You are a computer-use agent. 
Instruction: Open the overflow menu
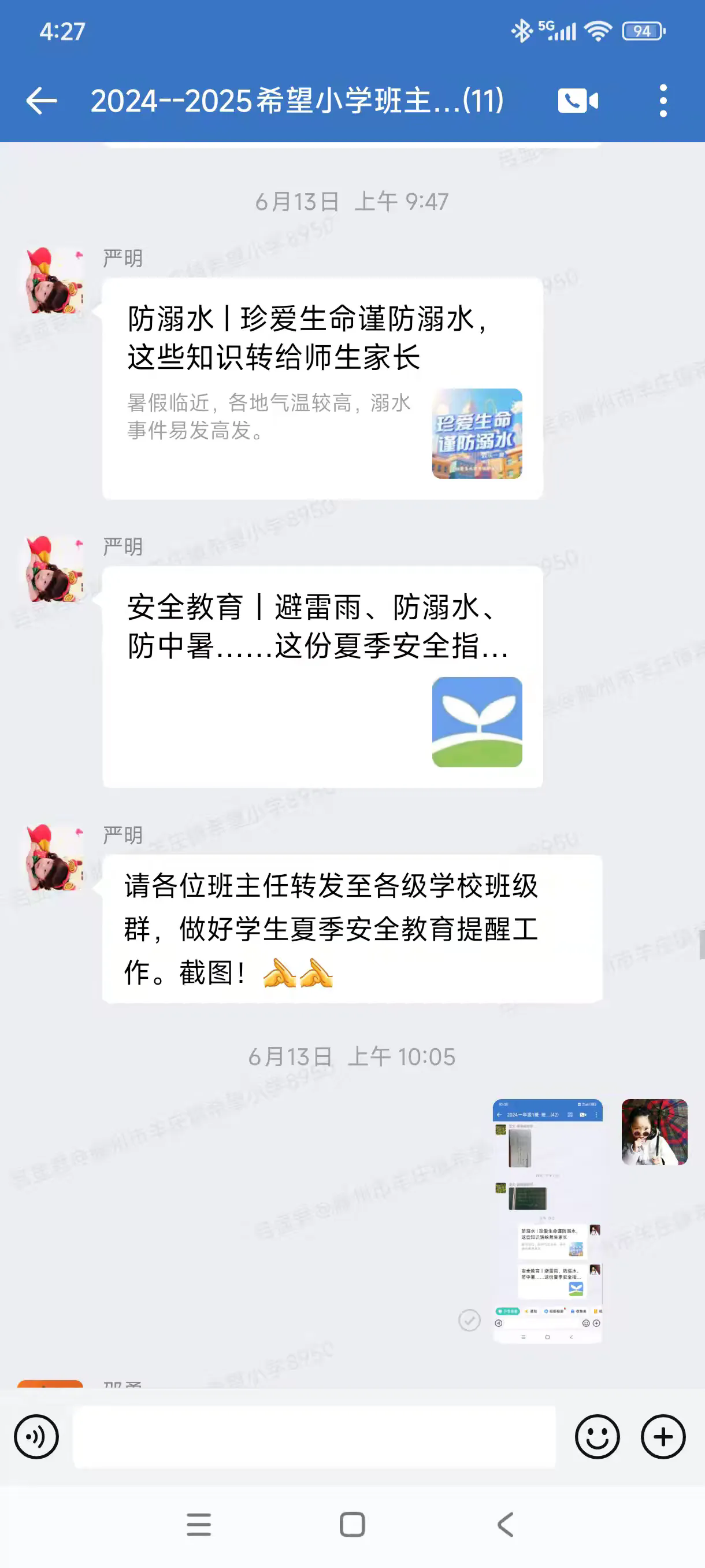click(x=663, y=101)
